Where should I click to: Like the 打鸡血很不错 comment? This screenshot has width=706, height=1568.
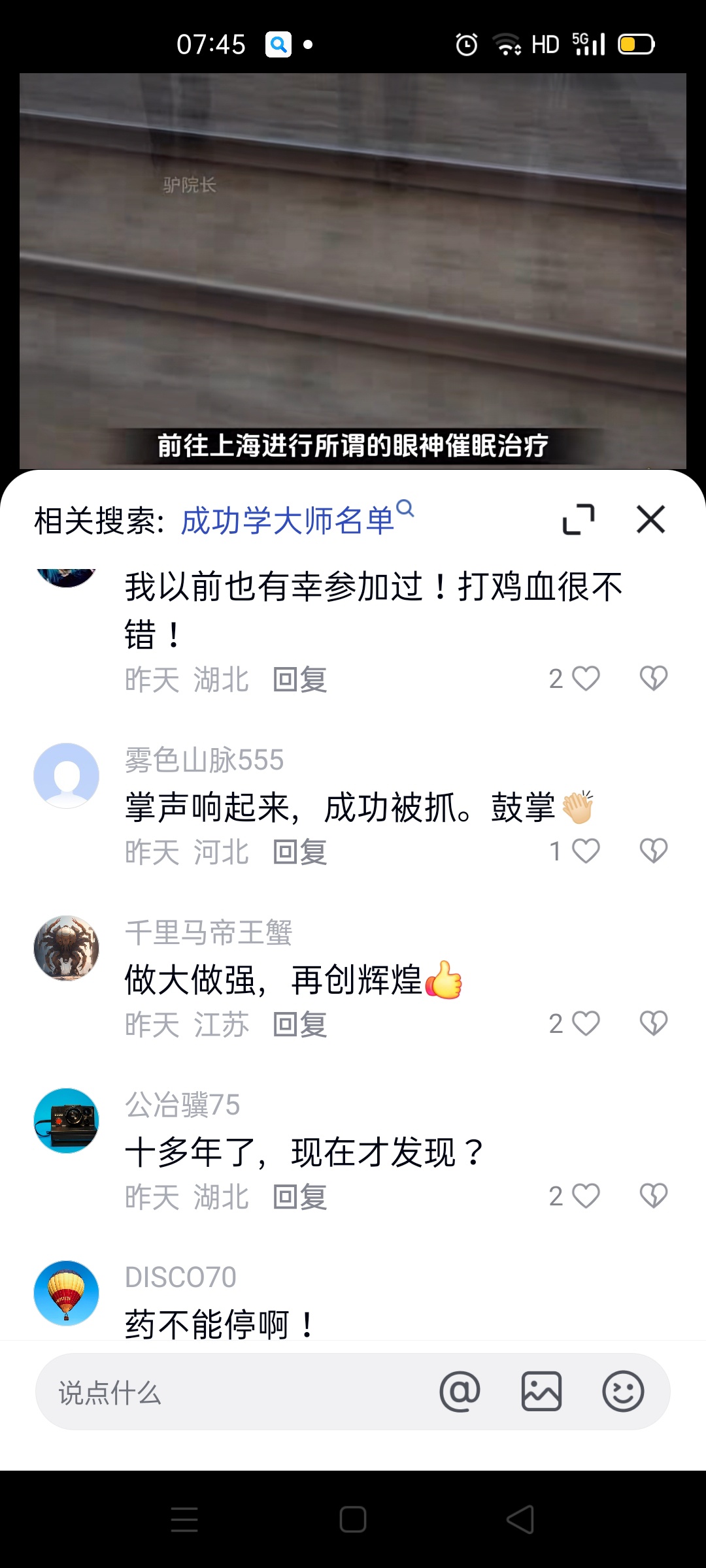tap(586, 679)
